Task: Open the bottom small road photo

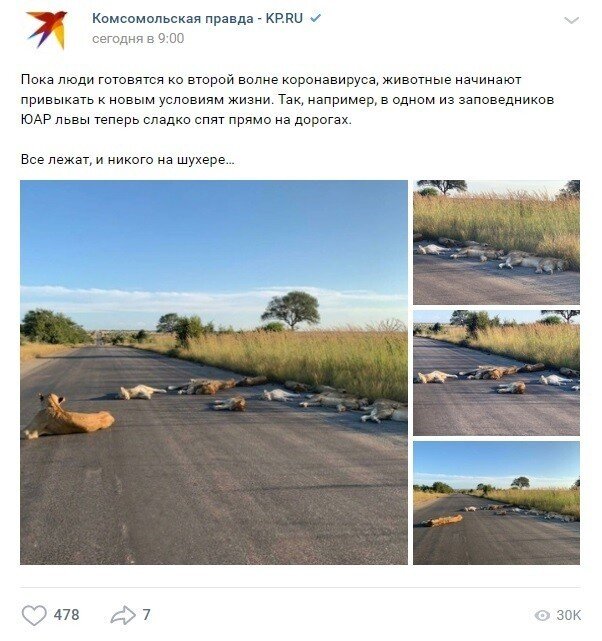Action: [x=496, y=503]
